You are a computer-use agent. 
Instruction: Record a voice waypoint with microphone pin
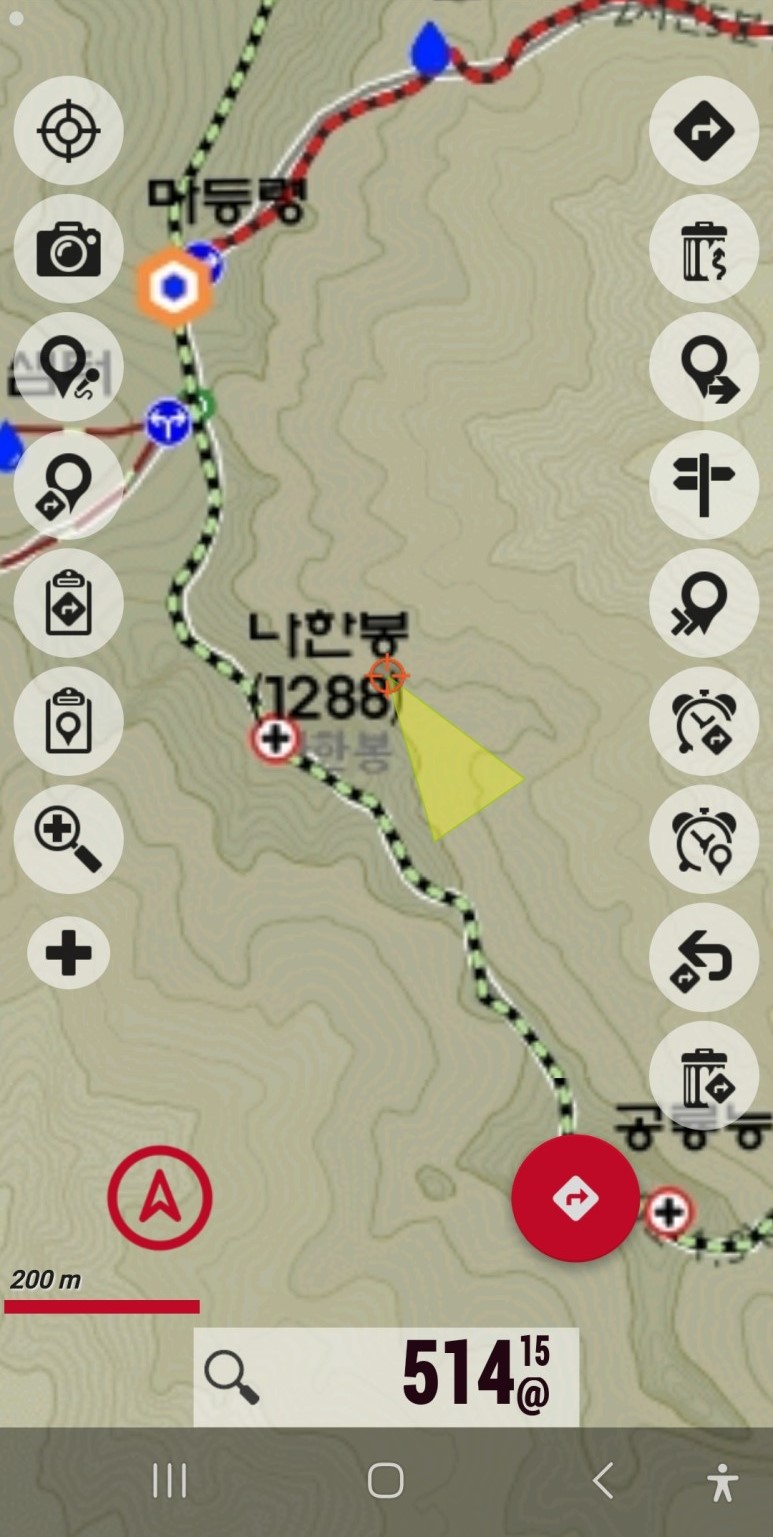pyautogui.click(x=68, y=367)
